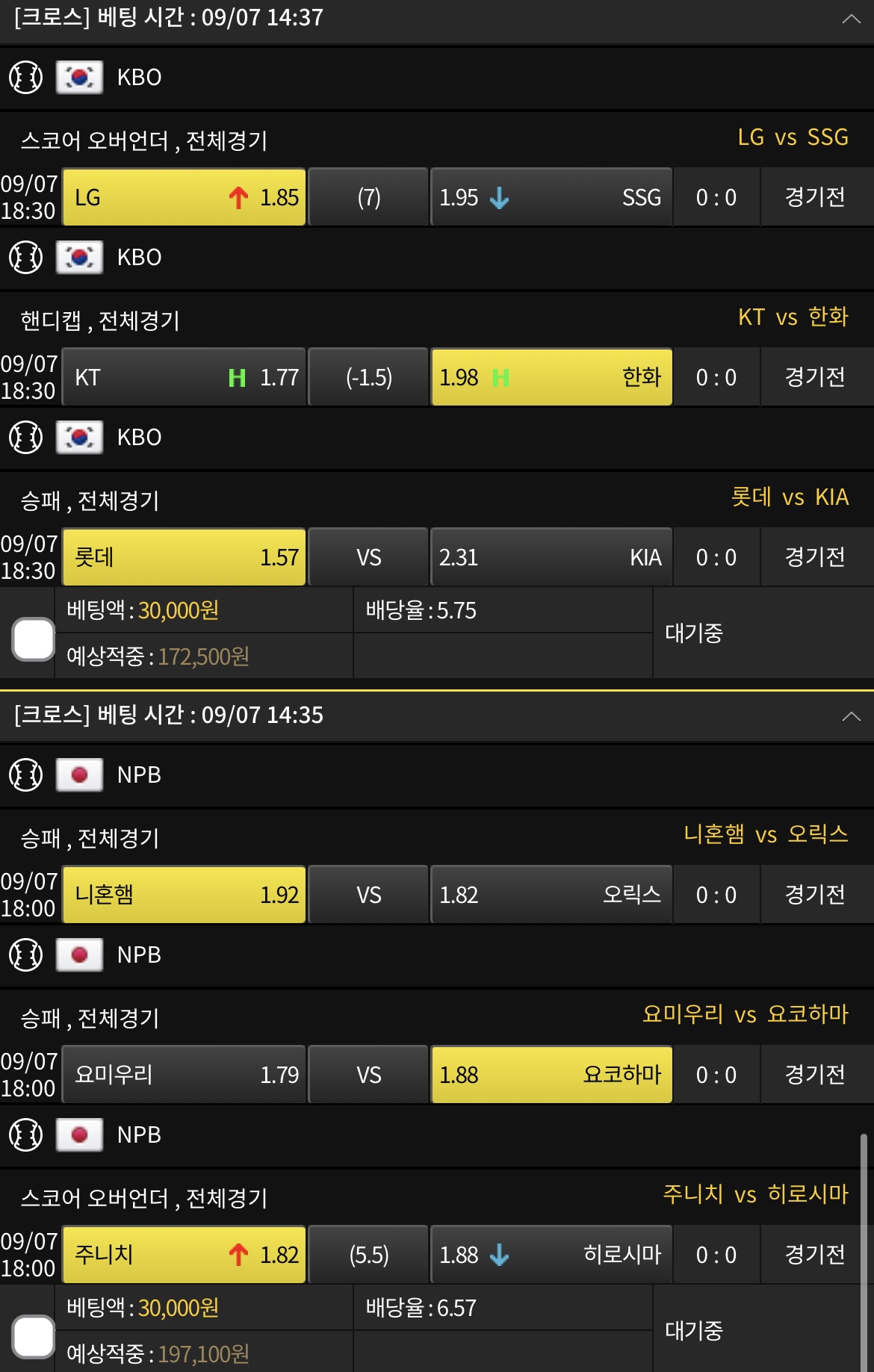Collapse the 09/07 14:37 bet slip
Image resolution: width=874 pixels, height=1372 pixels.
click(851, 19)
